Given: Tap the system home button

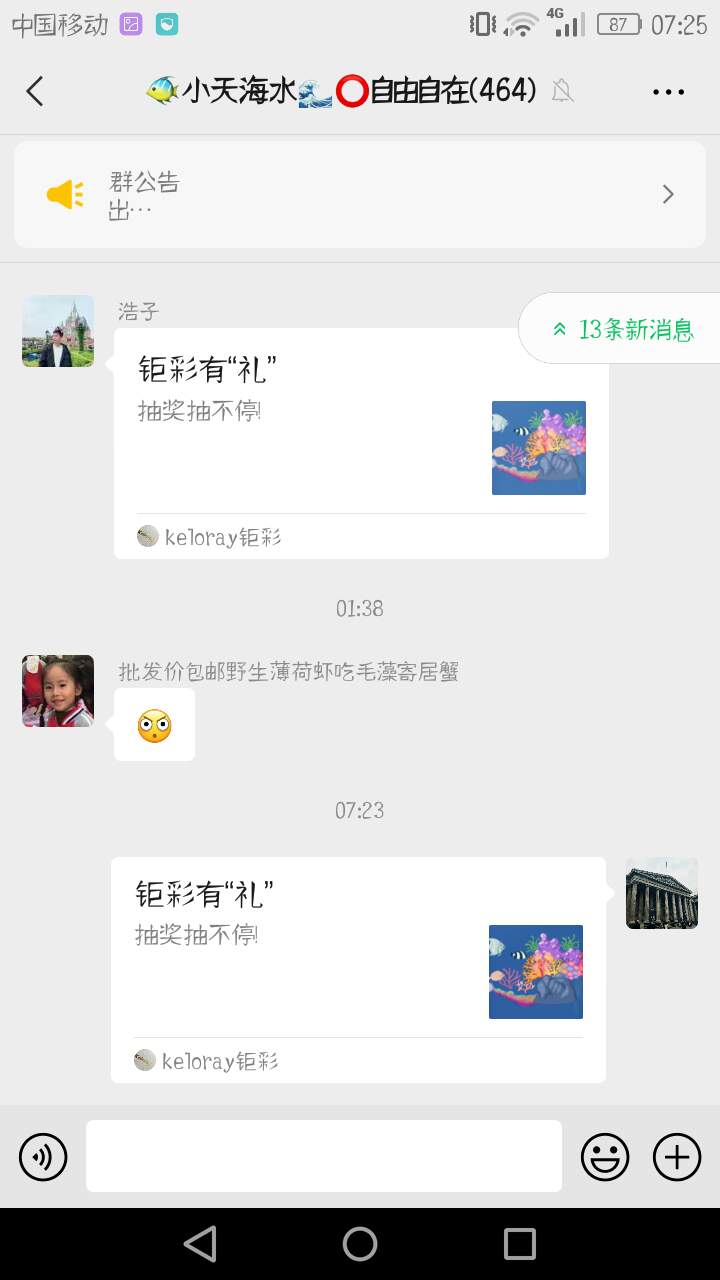Looking at the screenshot, I should (x=360, y=1244).
